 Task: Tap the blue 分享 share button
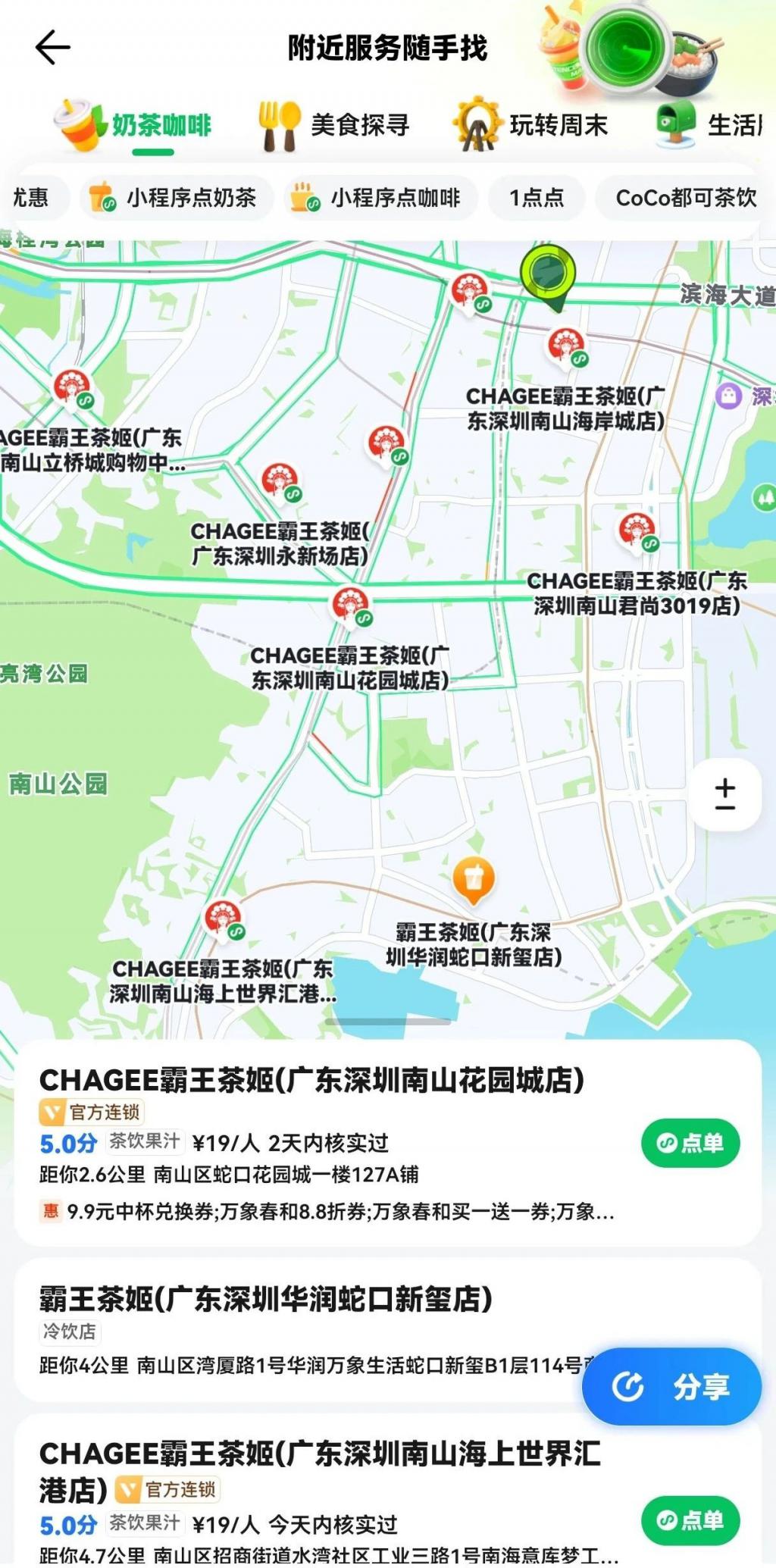(671, 1386)
